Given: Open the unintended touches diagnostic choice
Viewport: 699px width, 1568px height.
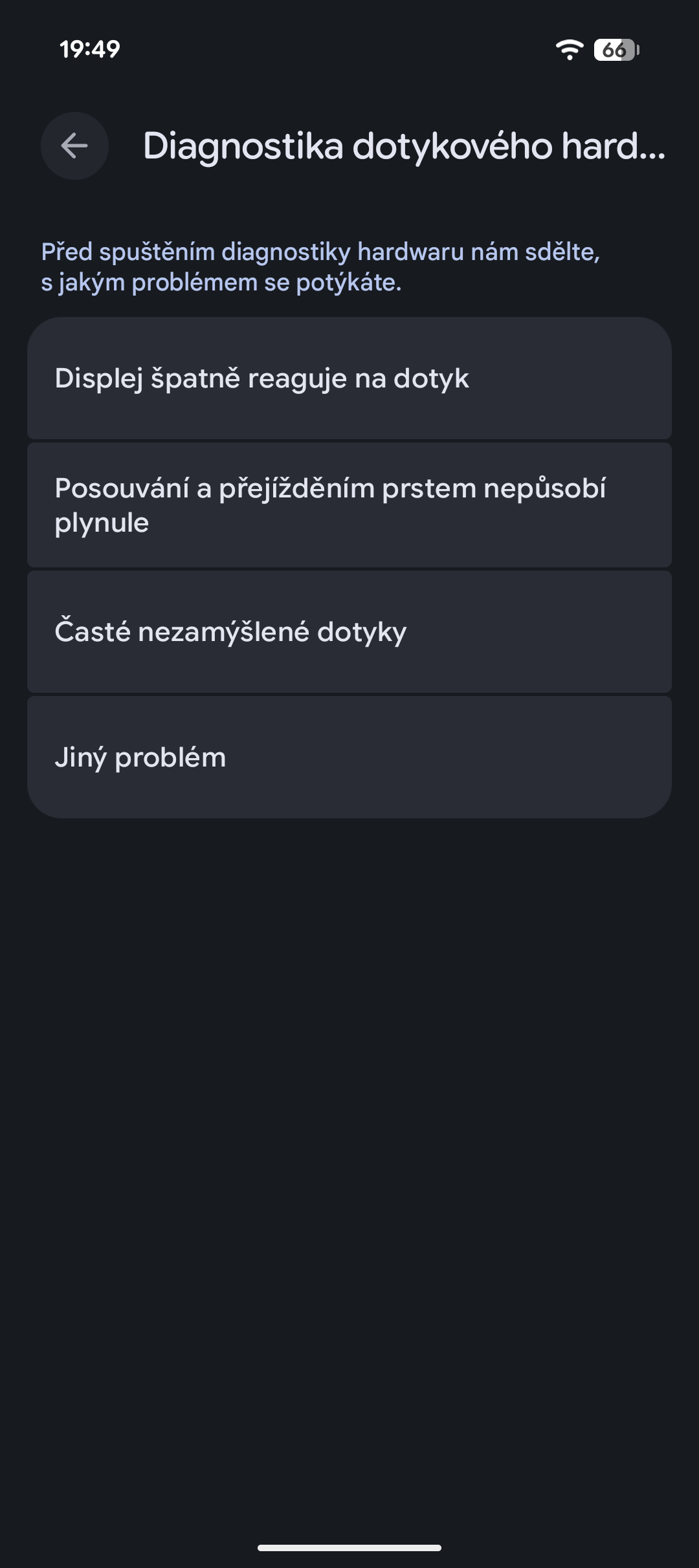Looking at the screenshot, I should click(x=349, y=631).
